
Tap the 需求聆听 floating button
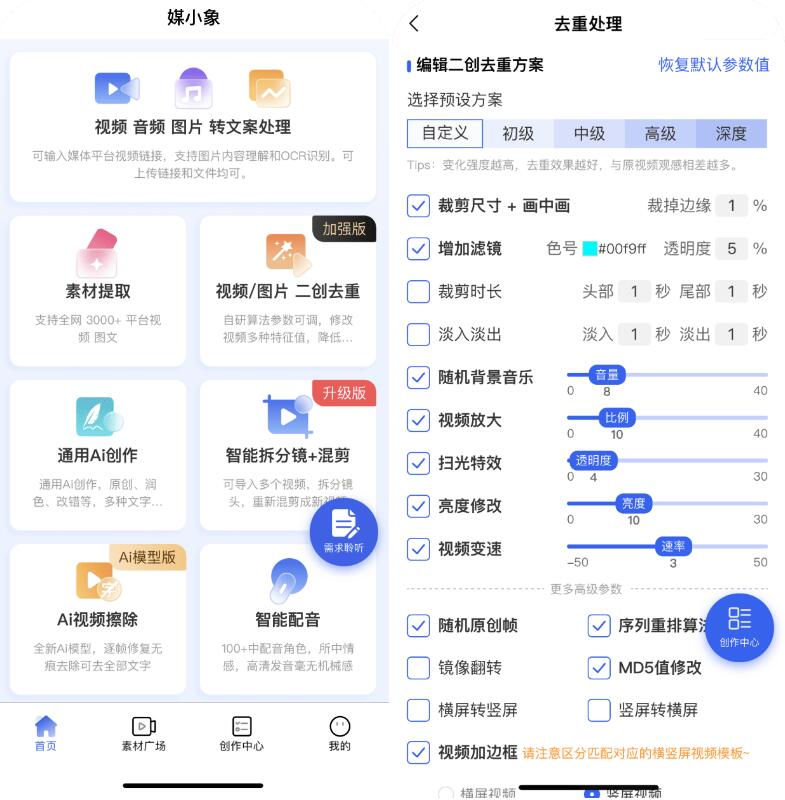343,532
